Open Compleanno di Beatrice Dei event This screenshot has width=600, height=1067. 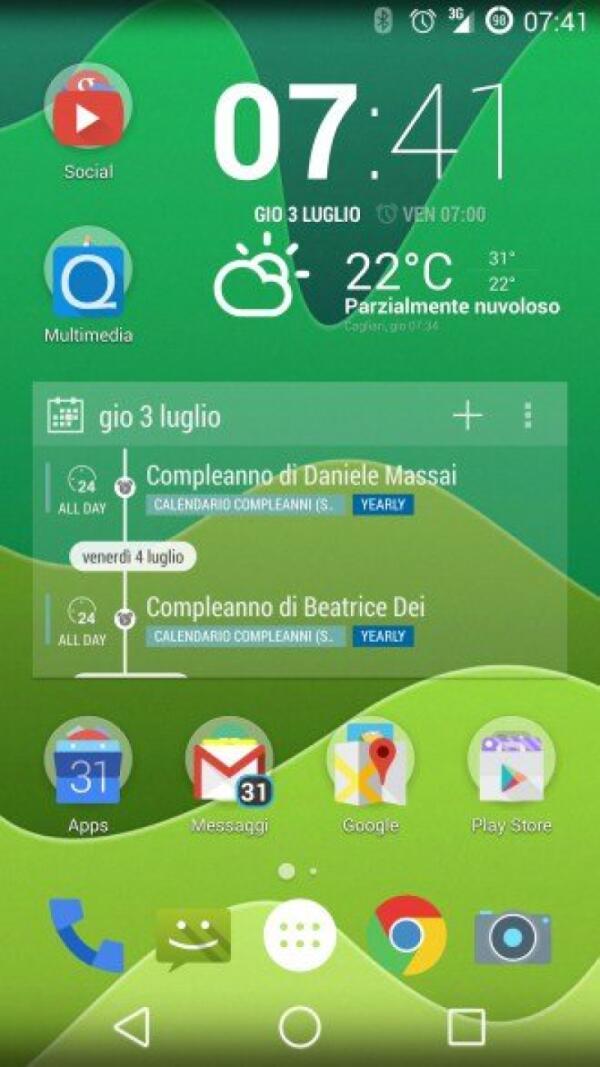(x=285, y=607)
